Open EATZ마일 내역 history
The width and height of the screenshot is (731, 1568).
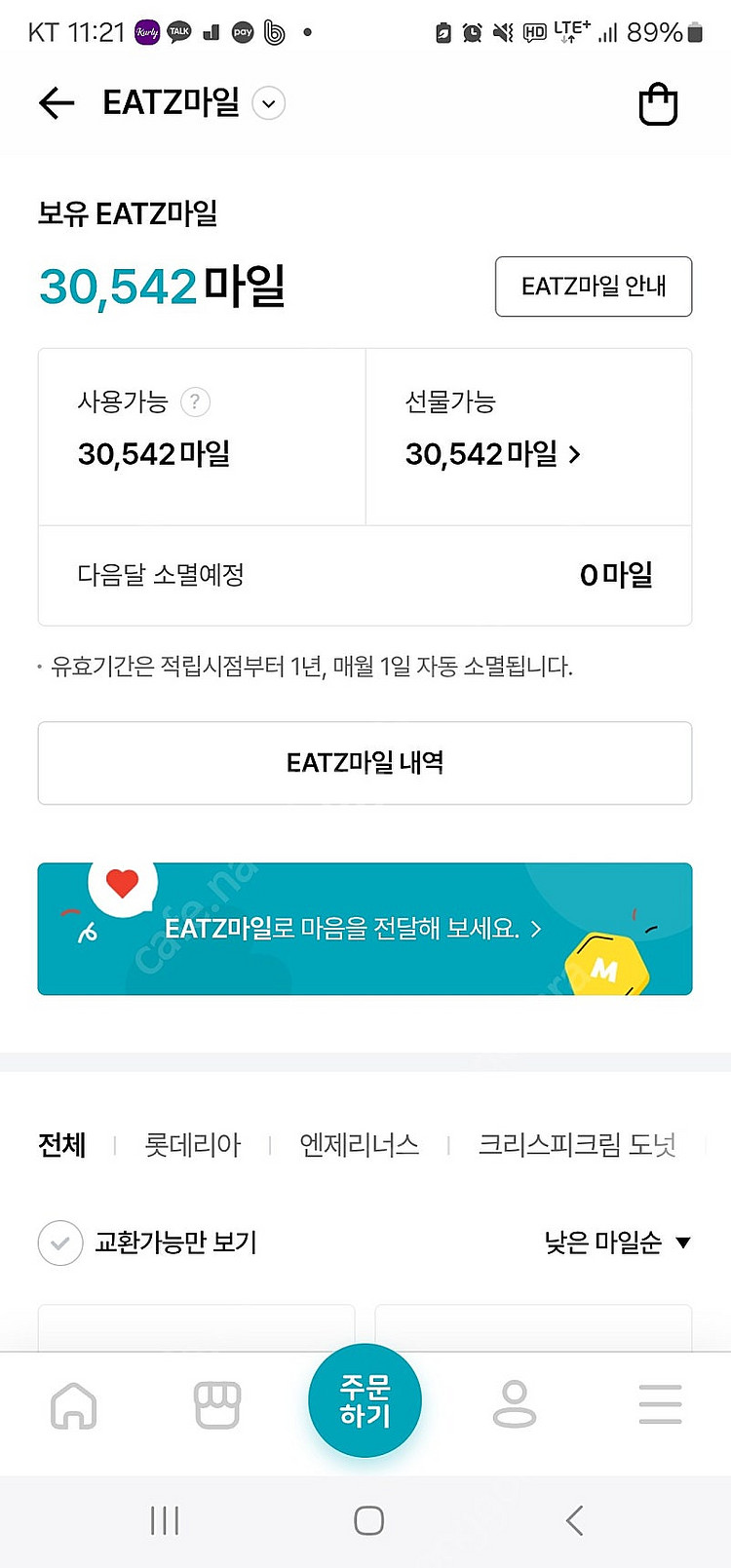click(x=365, y=763)
